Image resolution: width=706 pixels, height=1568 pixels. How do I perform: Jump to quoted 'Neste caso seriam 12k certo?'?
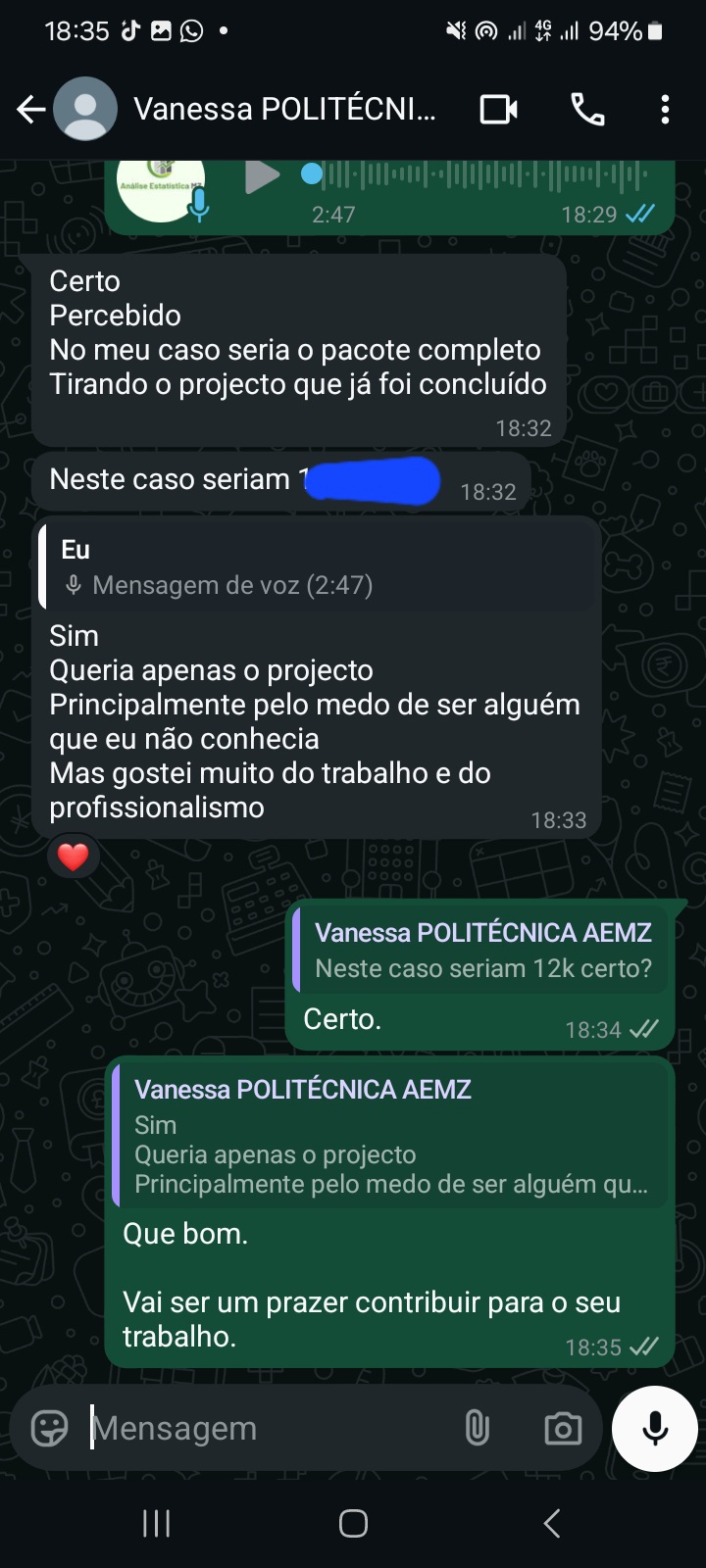click(x=482, y=950)
